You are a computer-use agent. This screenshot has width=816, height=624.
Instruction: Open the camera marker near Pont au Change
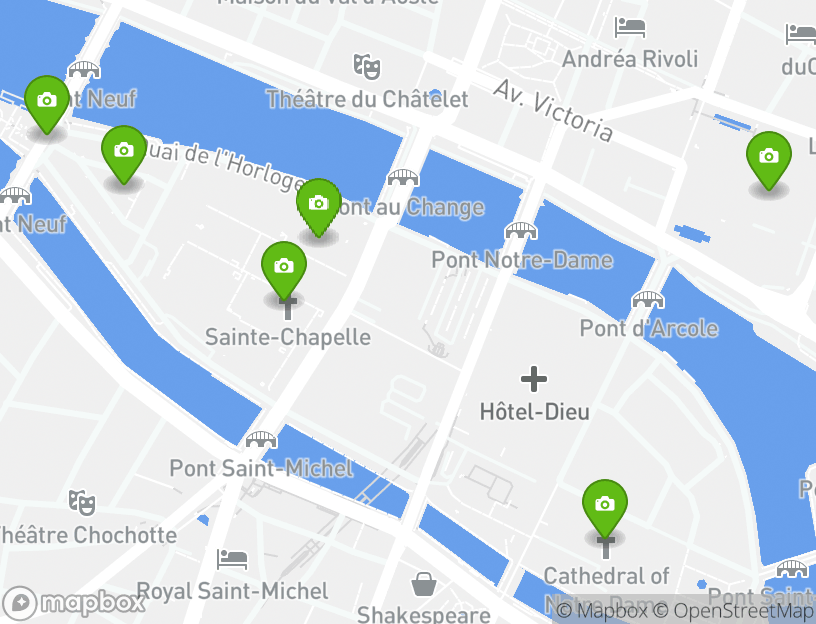(318, 205)
